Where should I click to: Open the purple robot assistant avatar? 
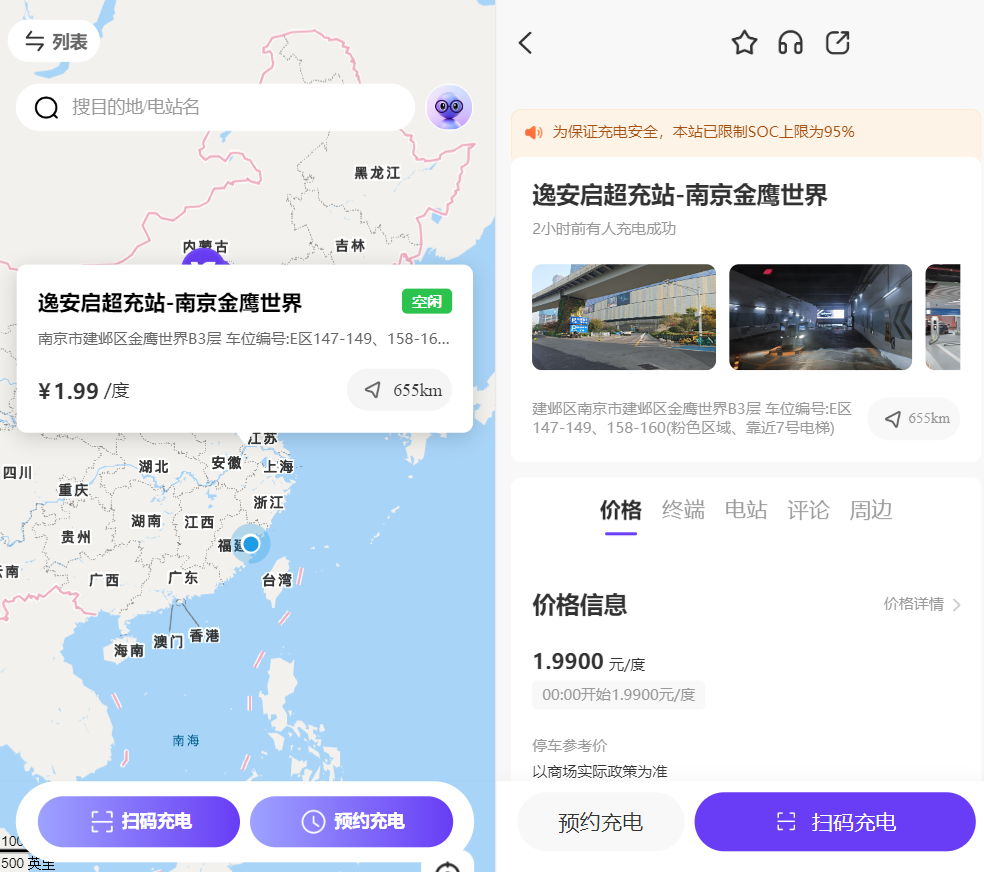pos(449,107)
